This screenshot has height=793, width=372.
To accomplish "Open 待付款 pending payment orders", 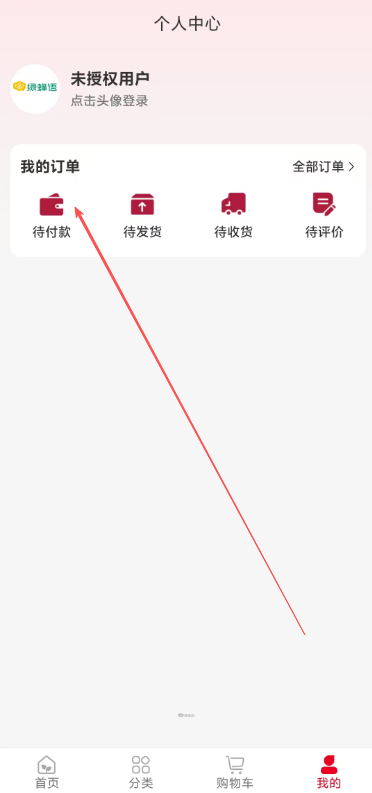I will pos(52,215).
